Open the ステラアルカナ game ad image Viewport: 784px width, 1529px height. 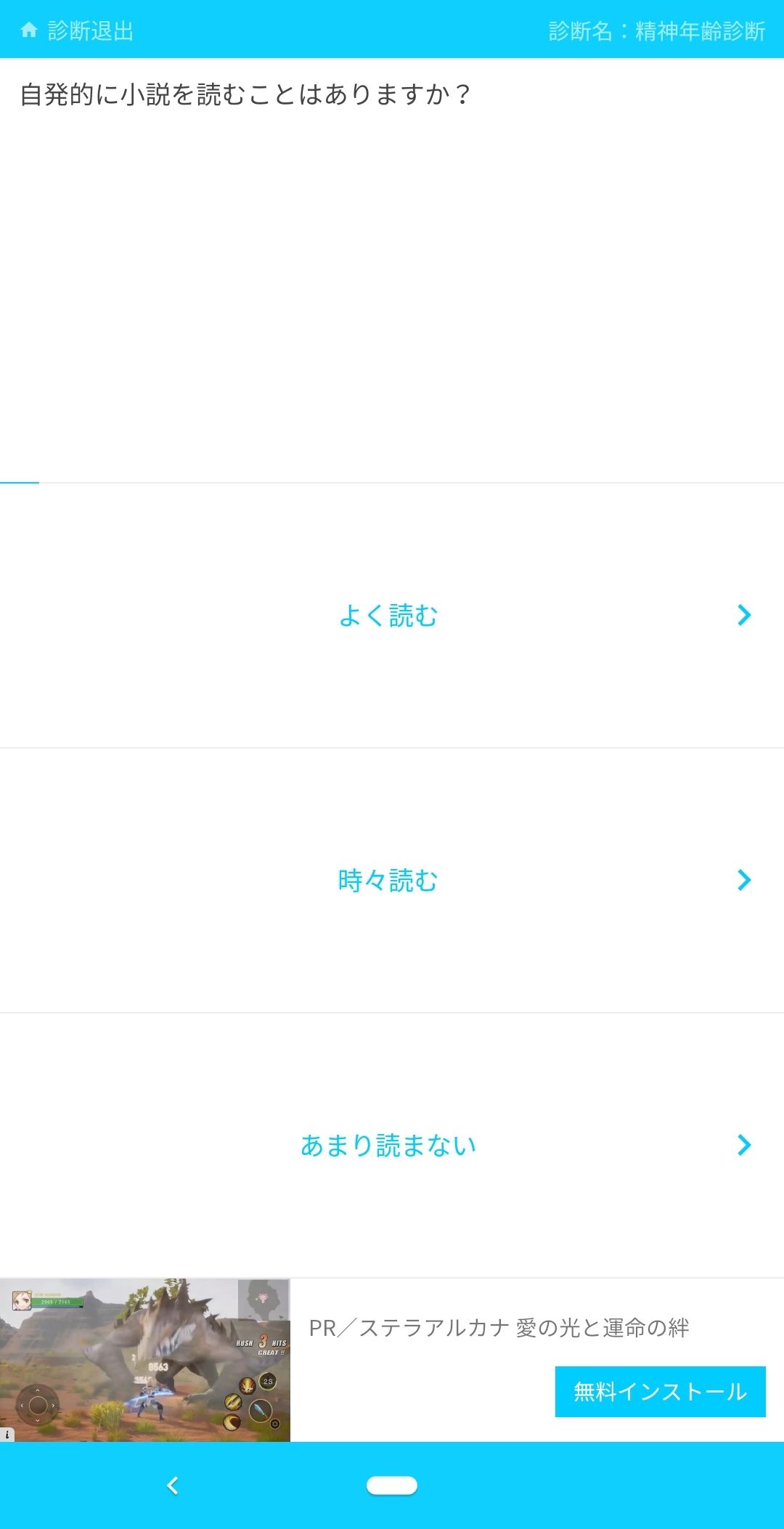click(x=145, y=1360)
